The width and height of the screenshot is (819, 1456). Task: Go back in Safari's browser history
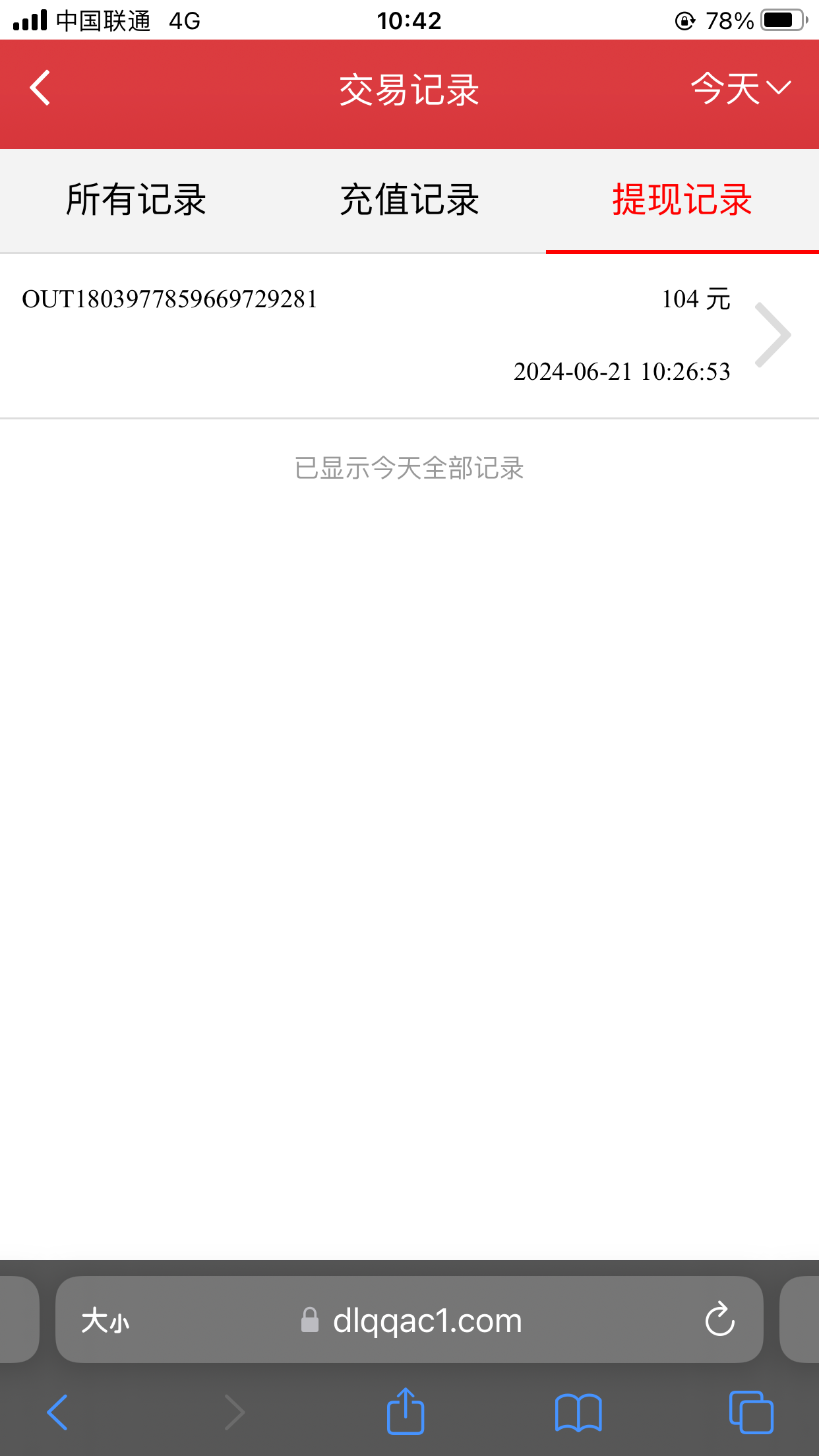pos(58,1412)
